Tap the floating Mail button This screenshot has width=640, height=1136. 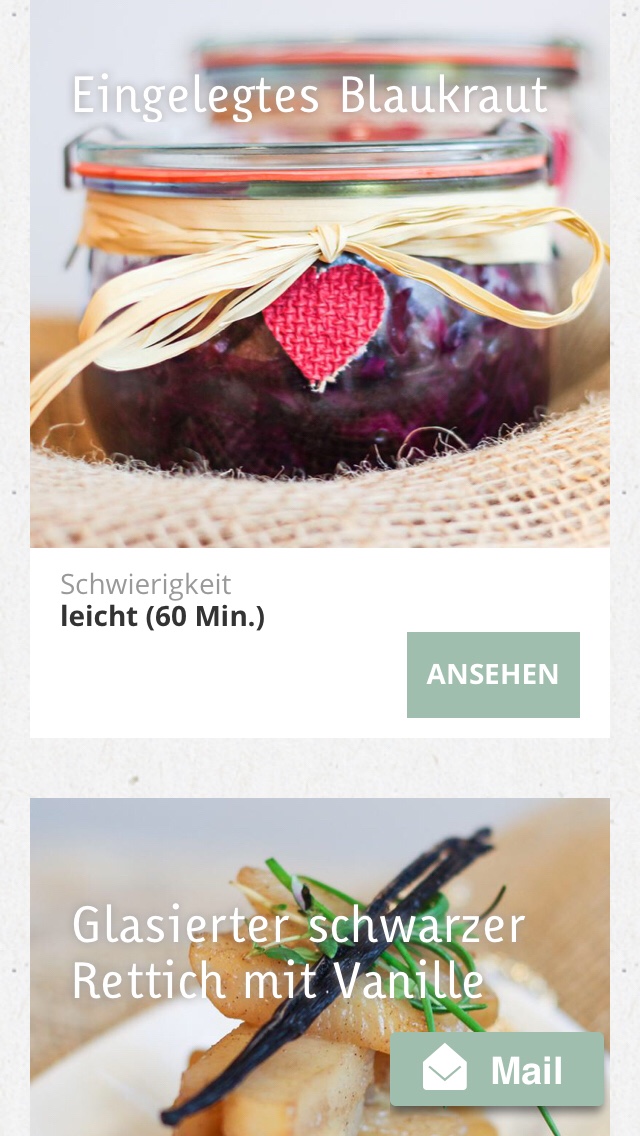coord(497,1070)
